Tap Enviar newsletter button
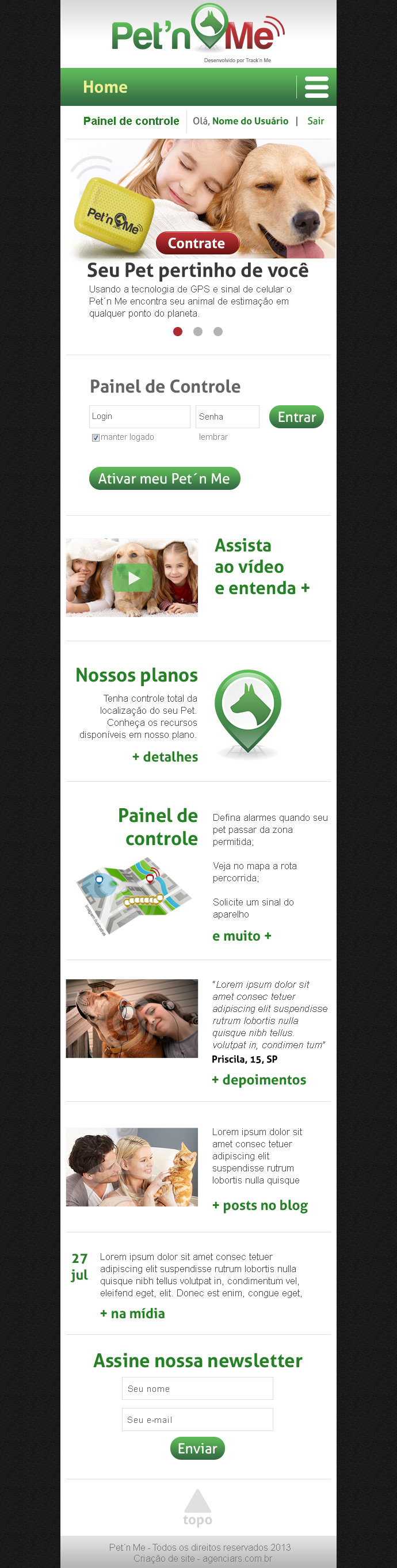 [197, 1448]
